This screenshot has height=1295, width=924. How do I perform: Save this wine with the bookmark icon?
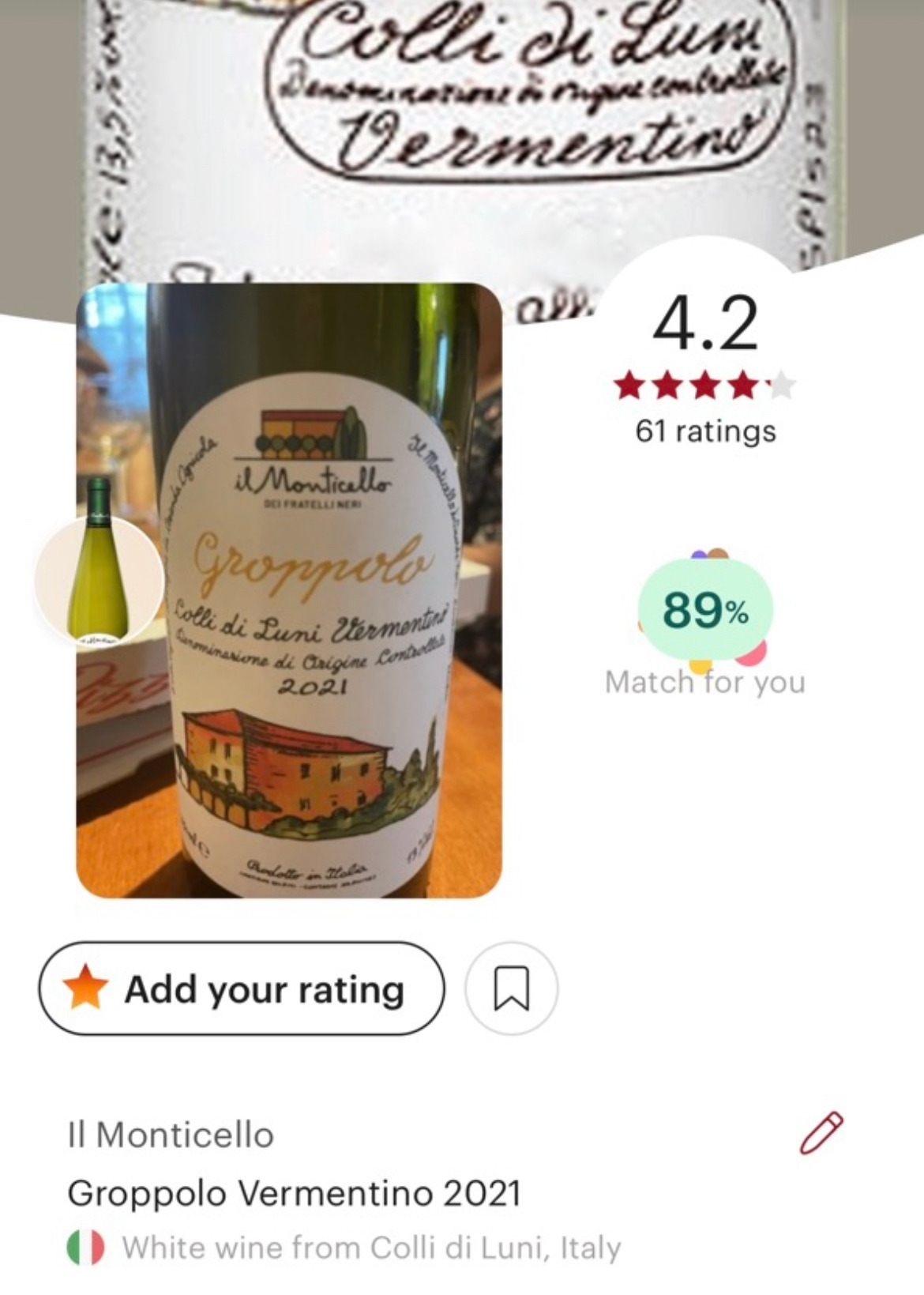(x=511, y=988)
